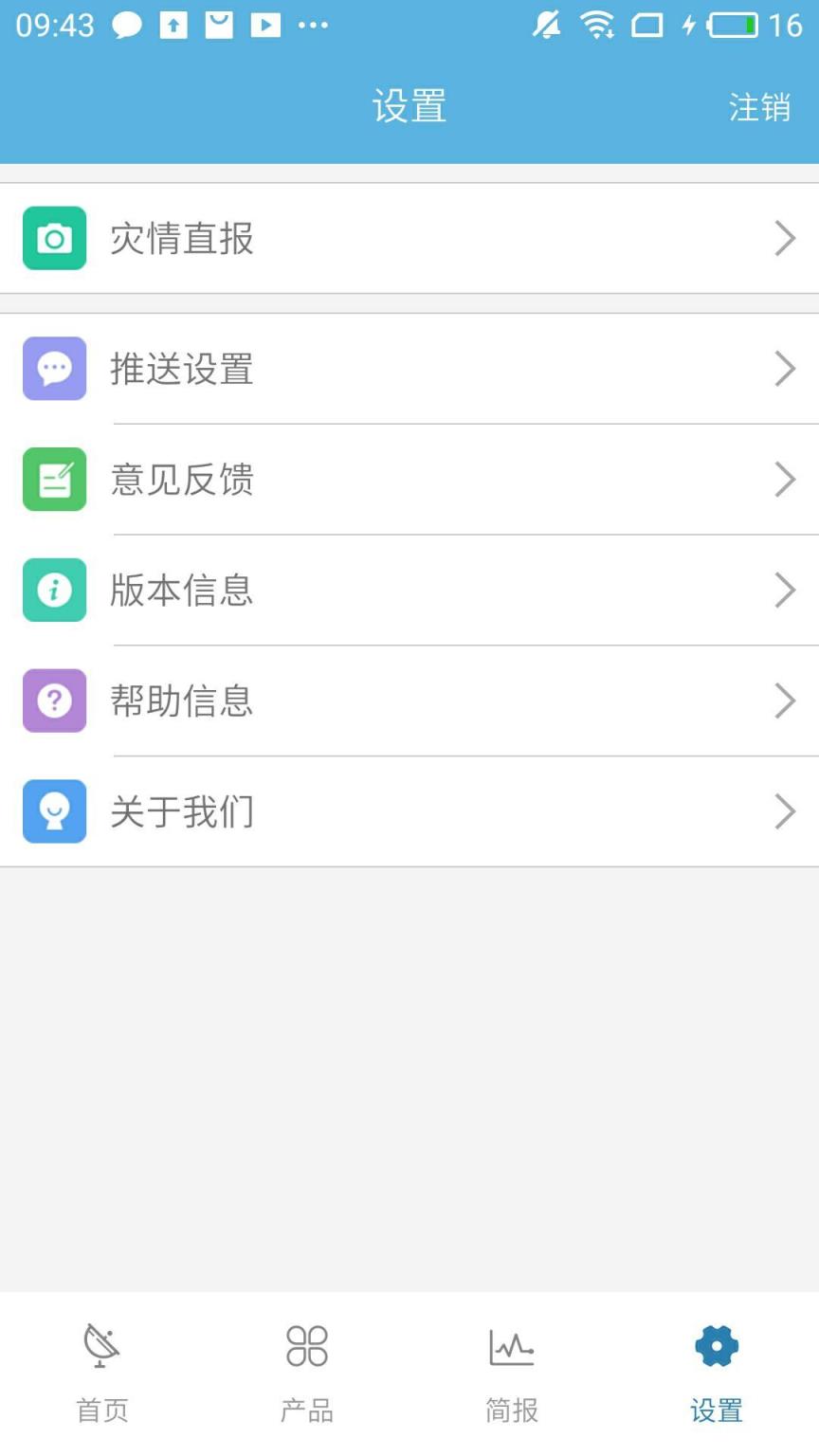Tap the gear settings icon

tap(716, 1343)
